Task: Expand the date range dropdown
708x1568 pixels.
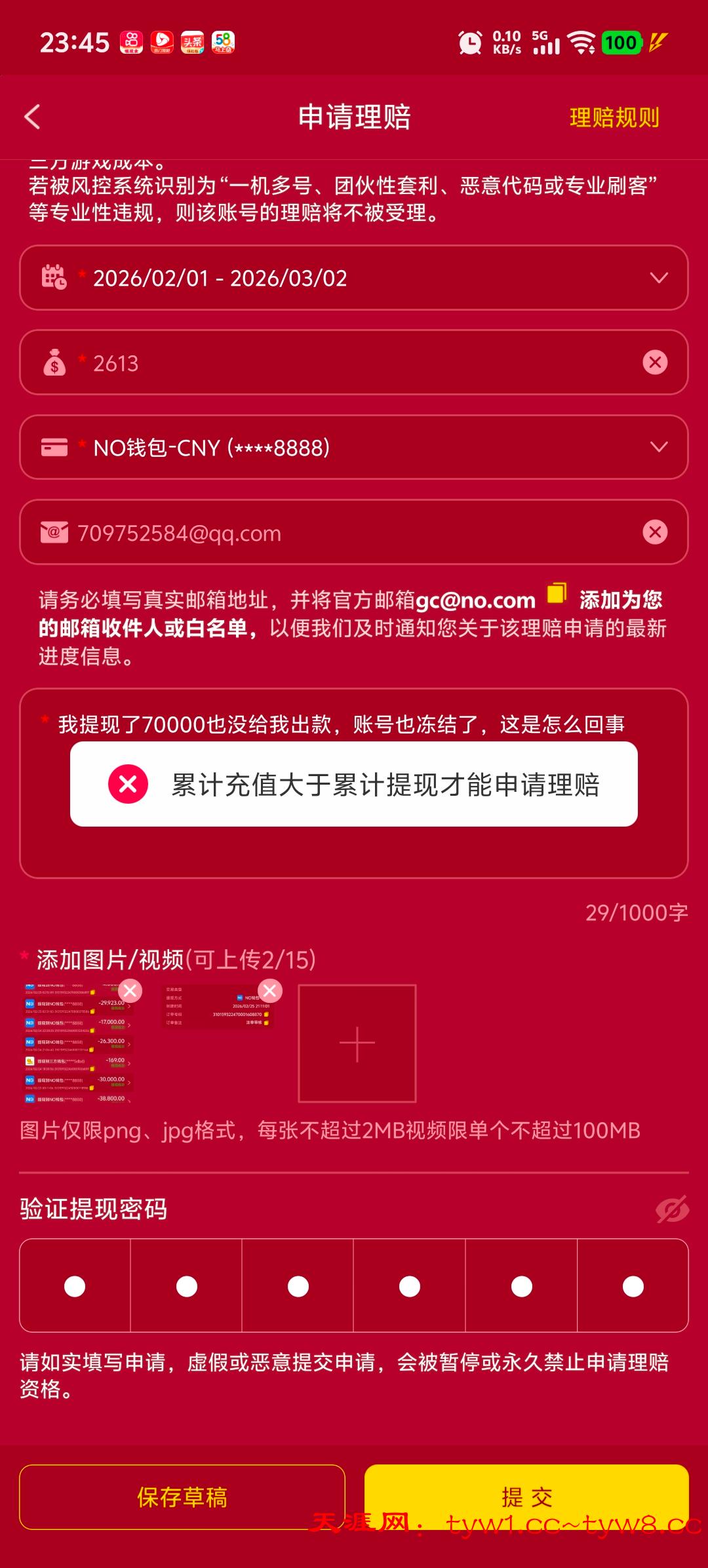Action: [x=658, y=278]
